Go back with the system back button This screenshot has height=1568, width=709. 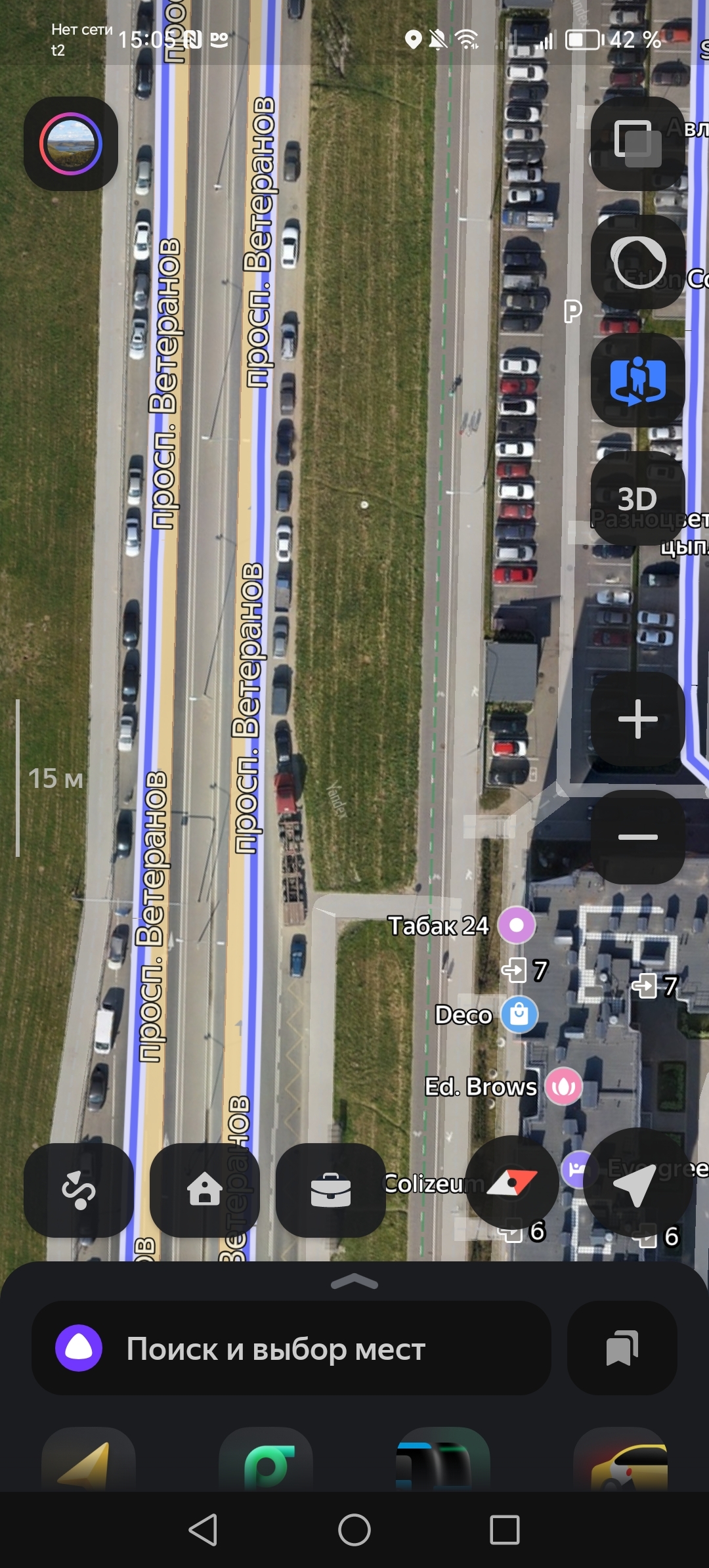pyautogui.click(x=203, y=1531)
